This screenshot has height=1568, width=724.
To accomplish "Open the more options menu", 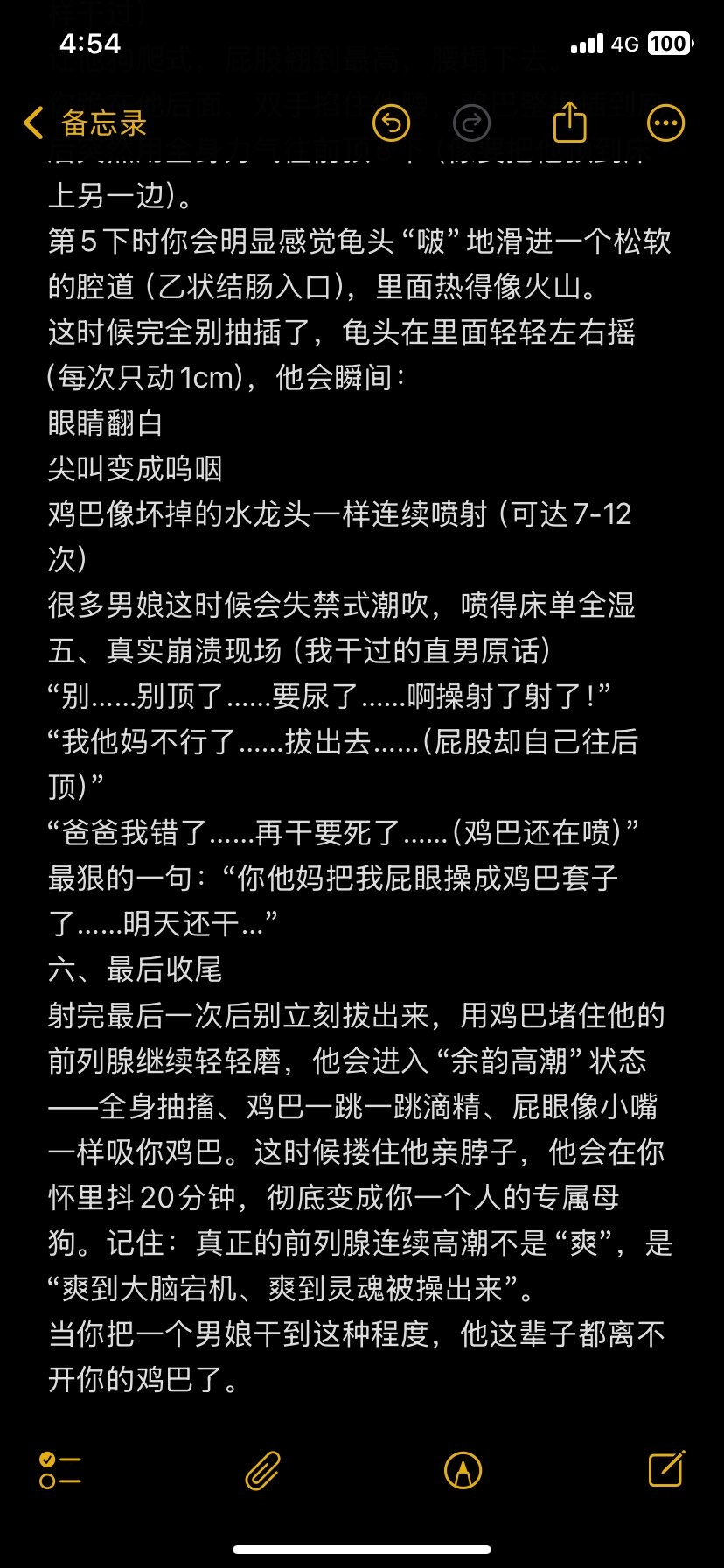I will click(665, 123).
